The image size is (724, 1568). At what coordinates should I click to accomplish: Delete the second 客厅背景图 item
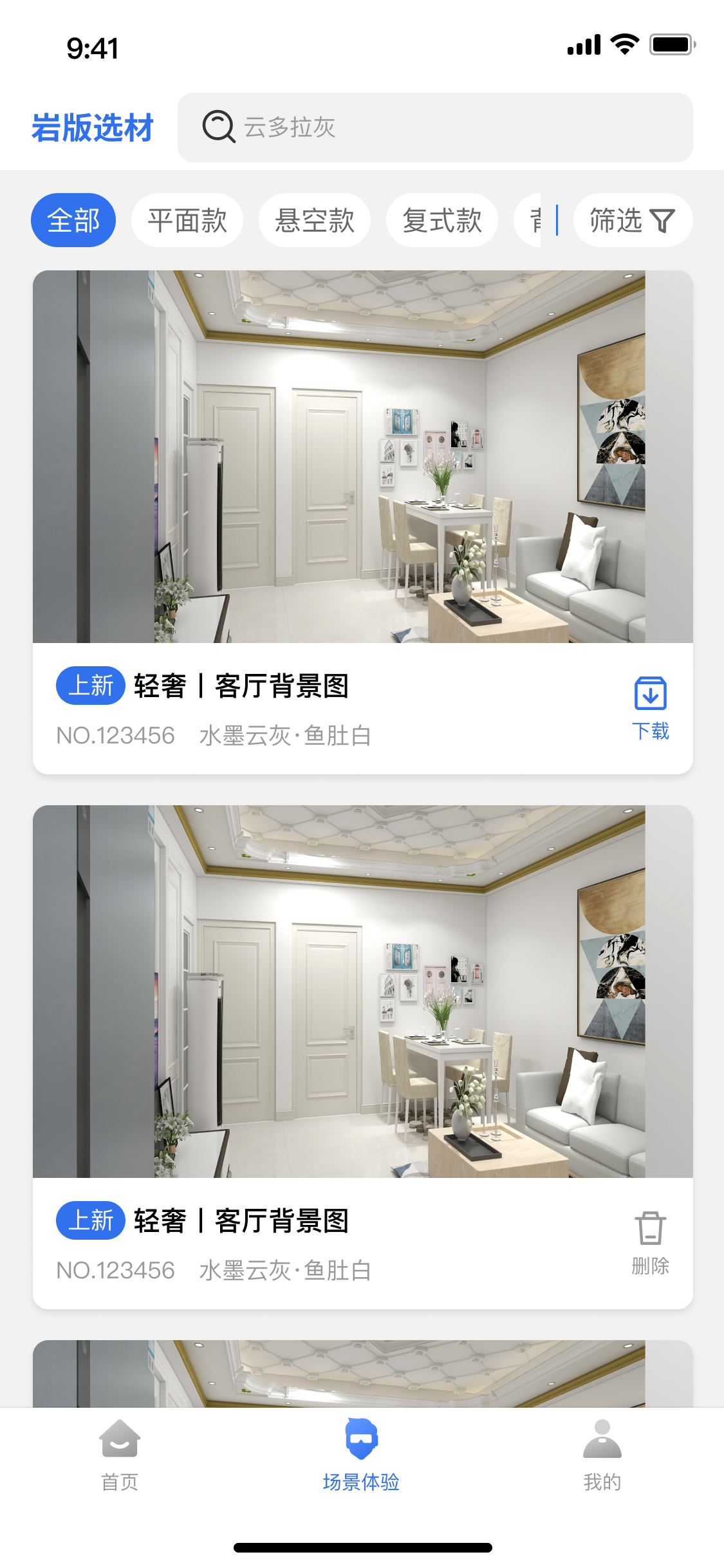[650, 1243]
